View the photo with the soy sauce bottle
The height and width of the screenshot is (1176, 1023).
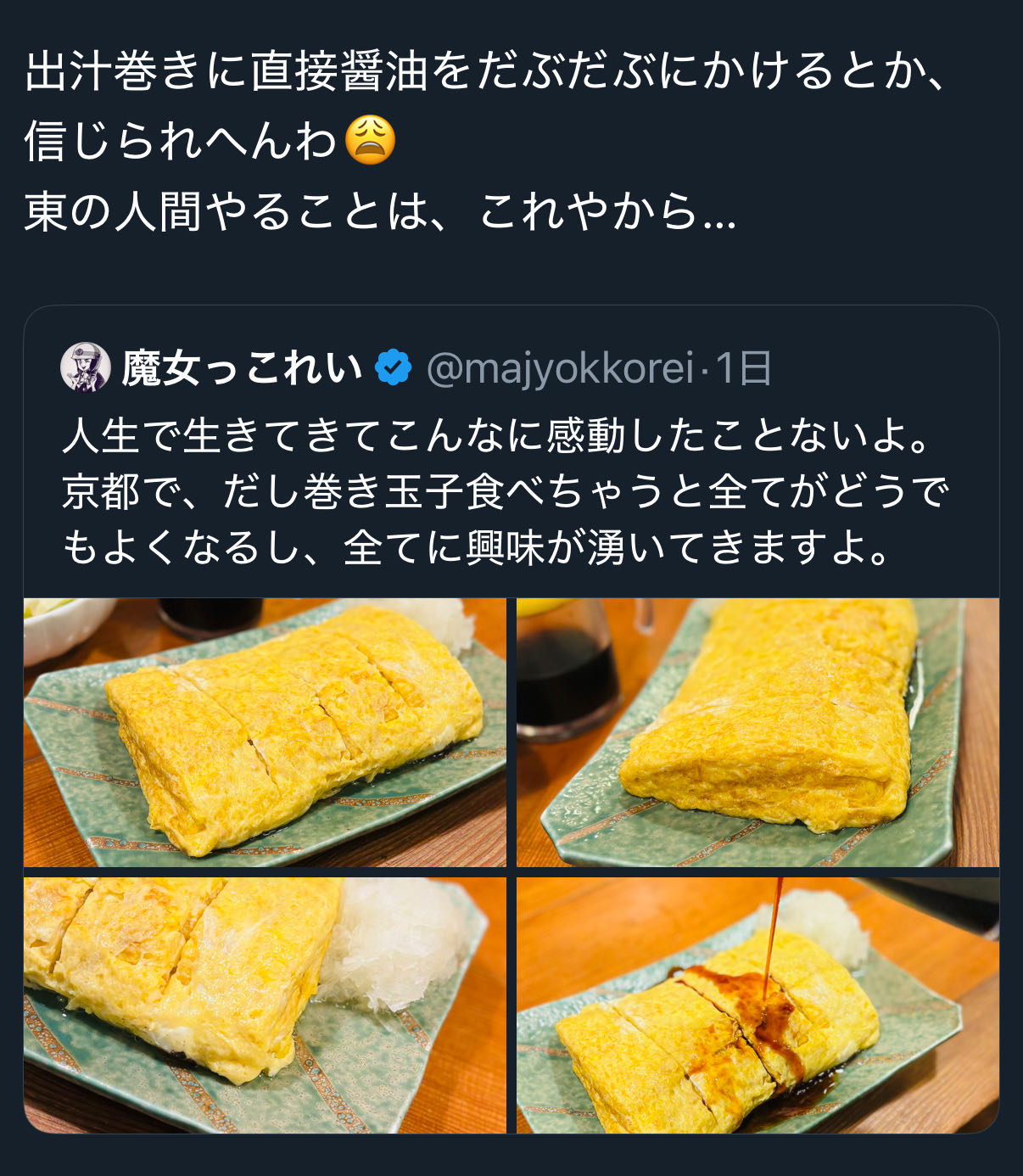757,731
